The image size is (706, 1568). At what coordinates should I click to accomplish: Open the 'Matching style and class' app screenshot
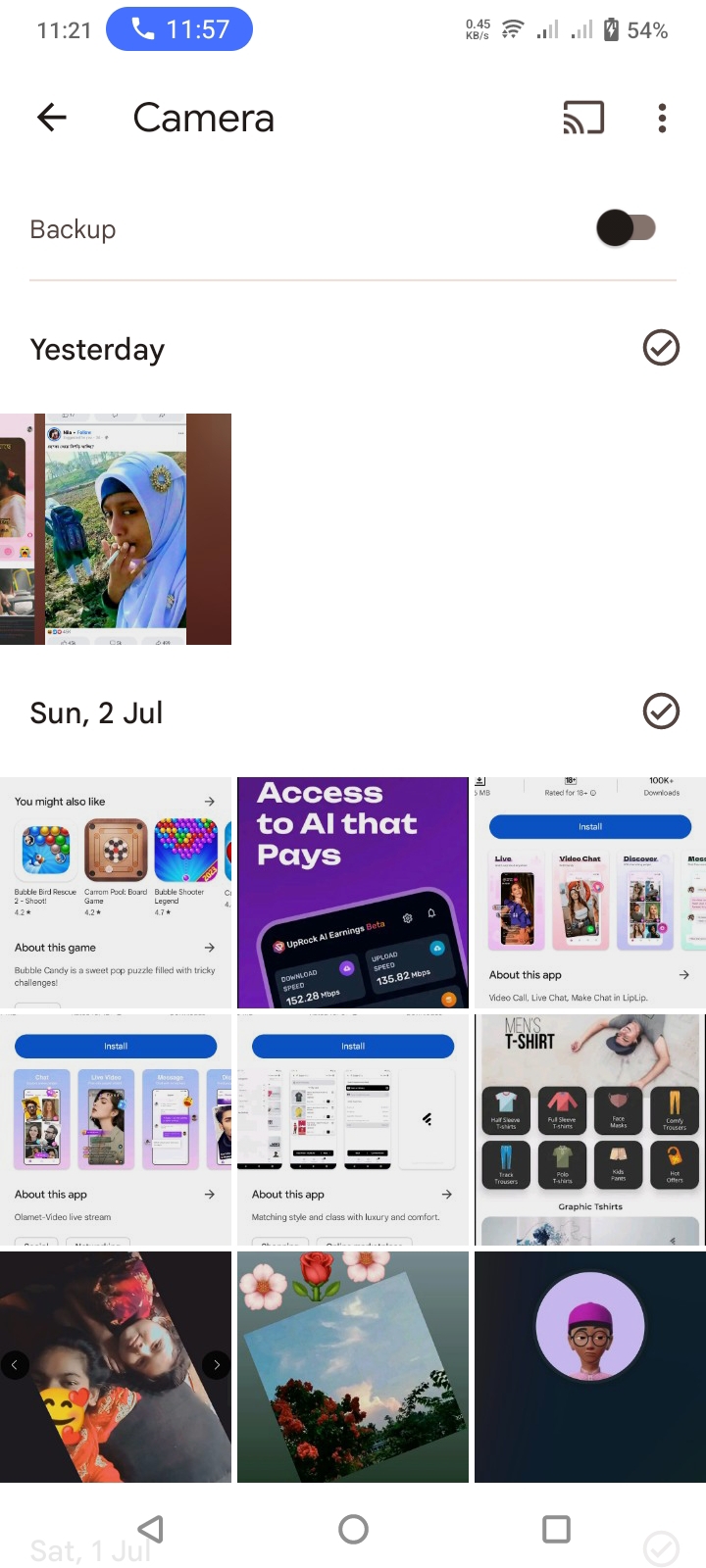click(x=353, y=1129)
